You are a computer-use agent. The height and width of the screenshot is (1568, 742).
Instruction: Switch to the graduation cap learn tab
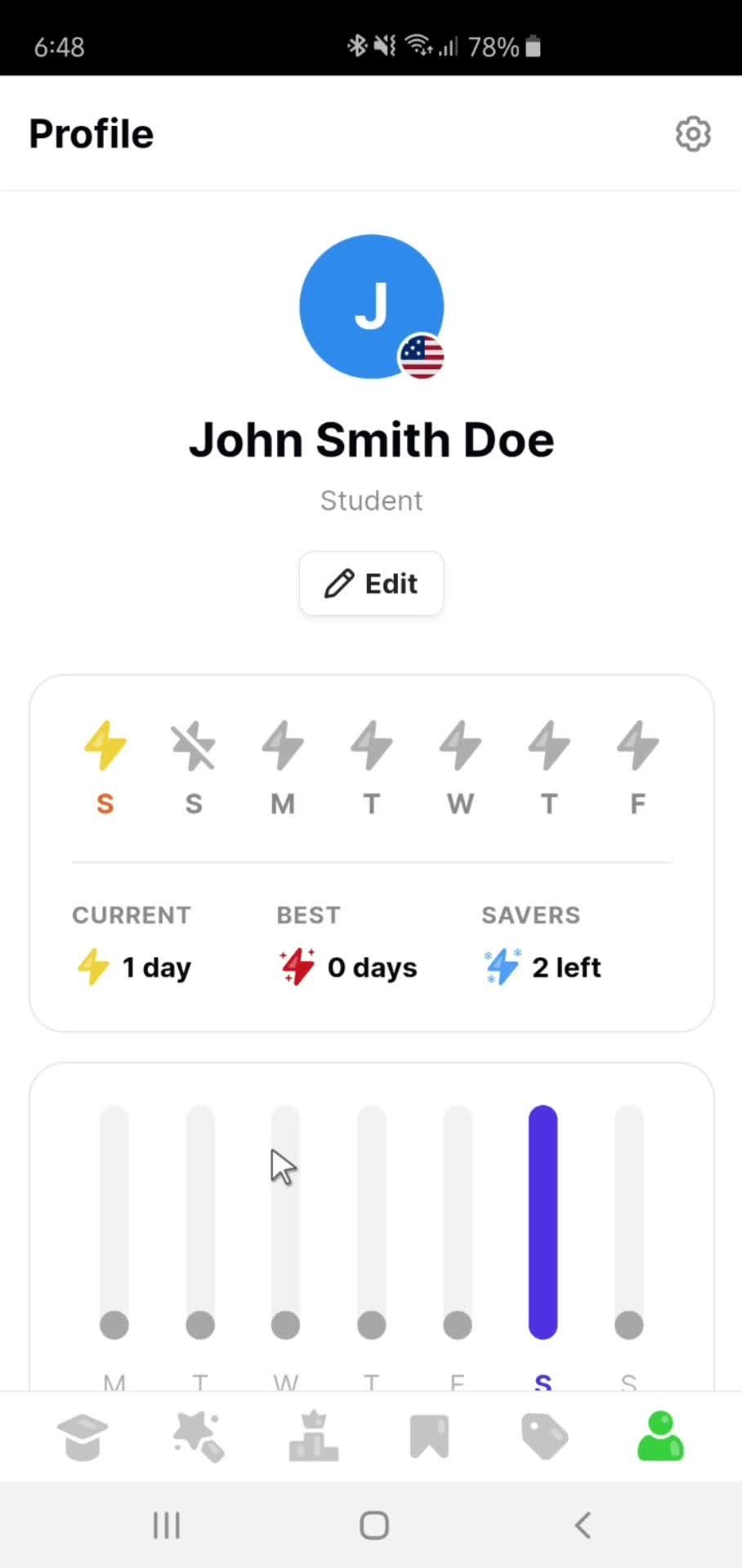(83, 1437)
